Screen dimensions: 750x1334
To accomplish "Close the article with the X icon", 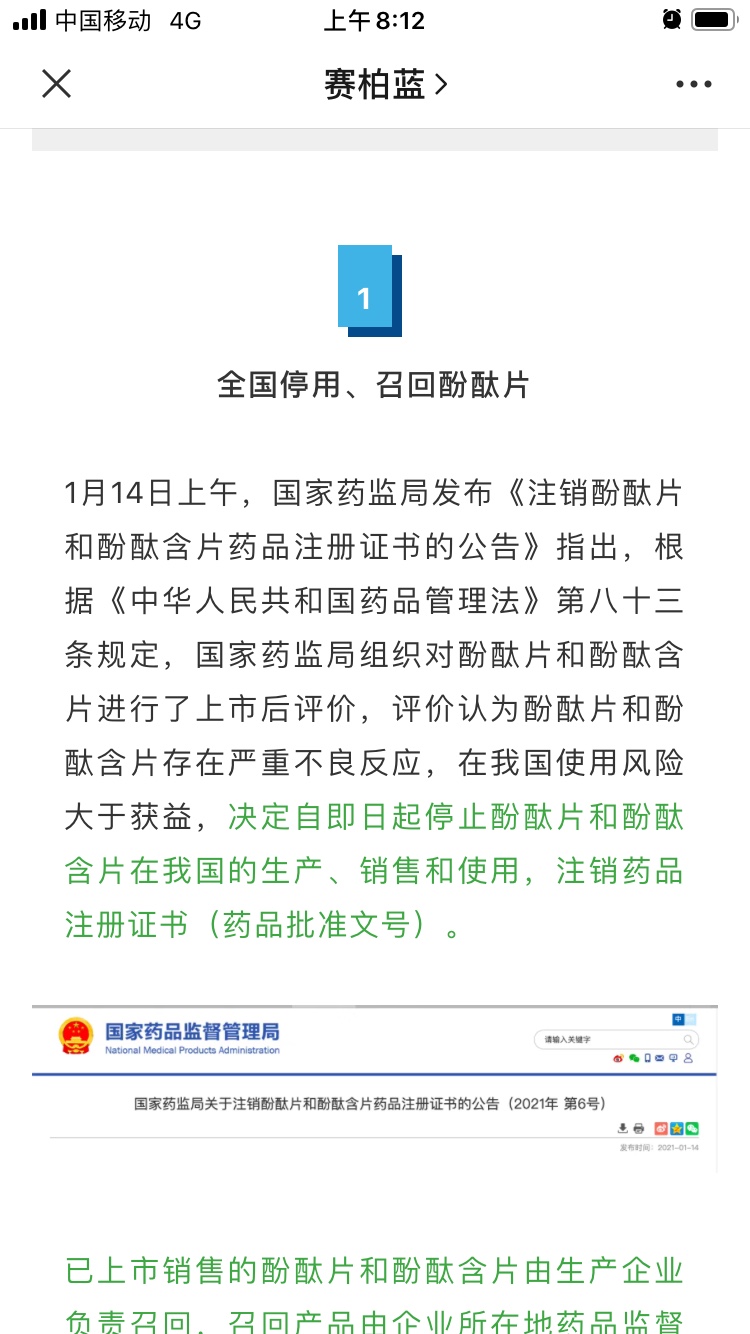I will pyautogui.click(x=57, y=84).
